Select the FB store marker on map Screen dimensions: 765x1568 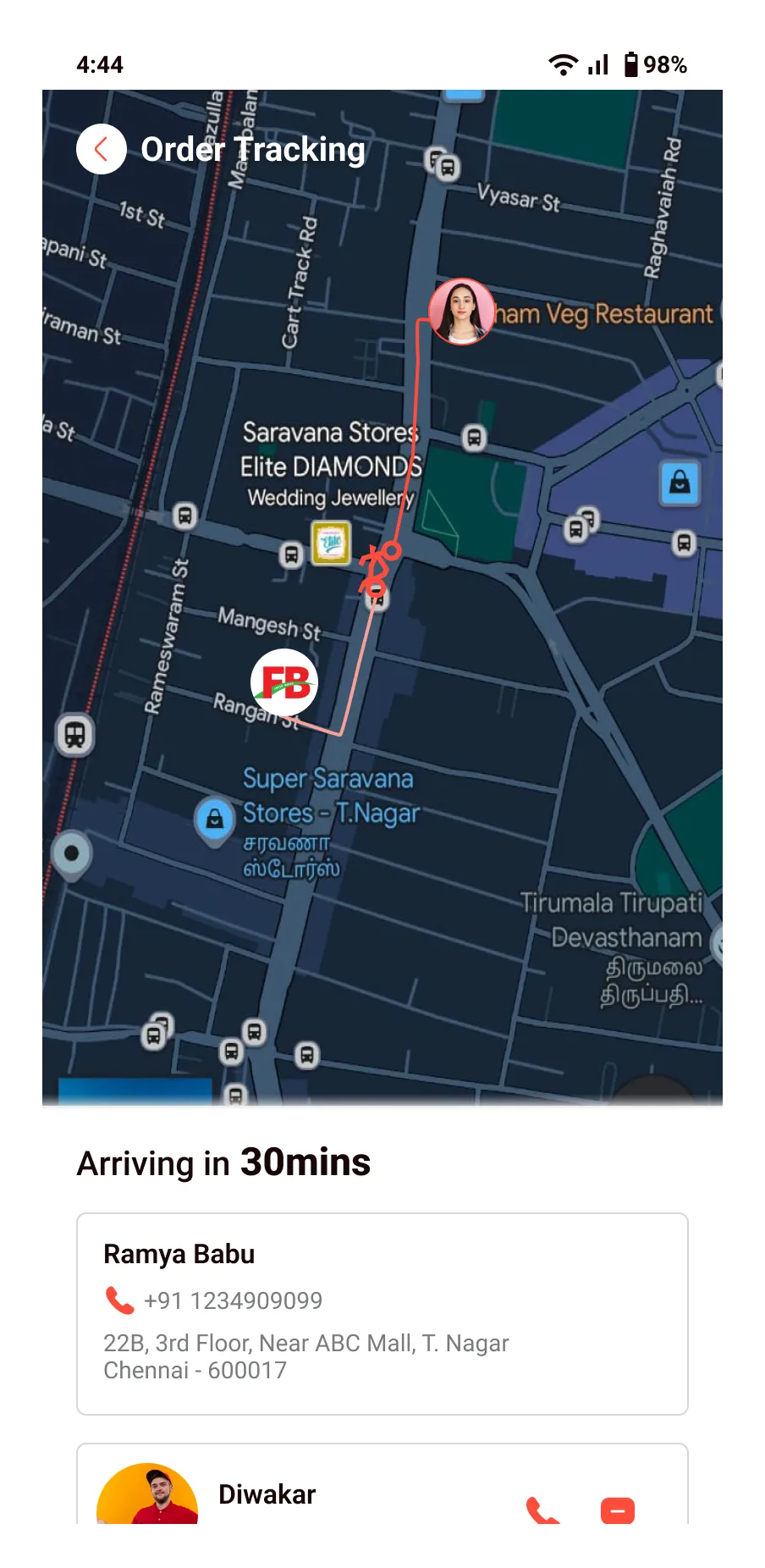[x=284, y=682]
